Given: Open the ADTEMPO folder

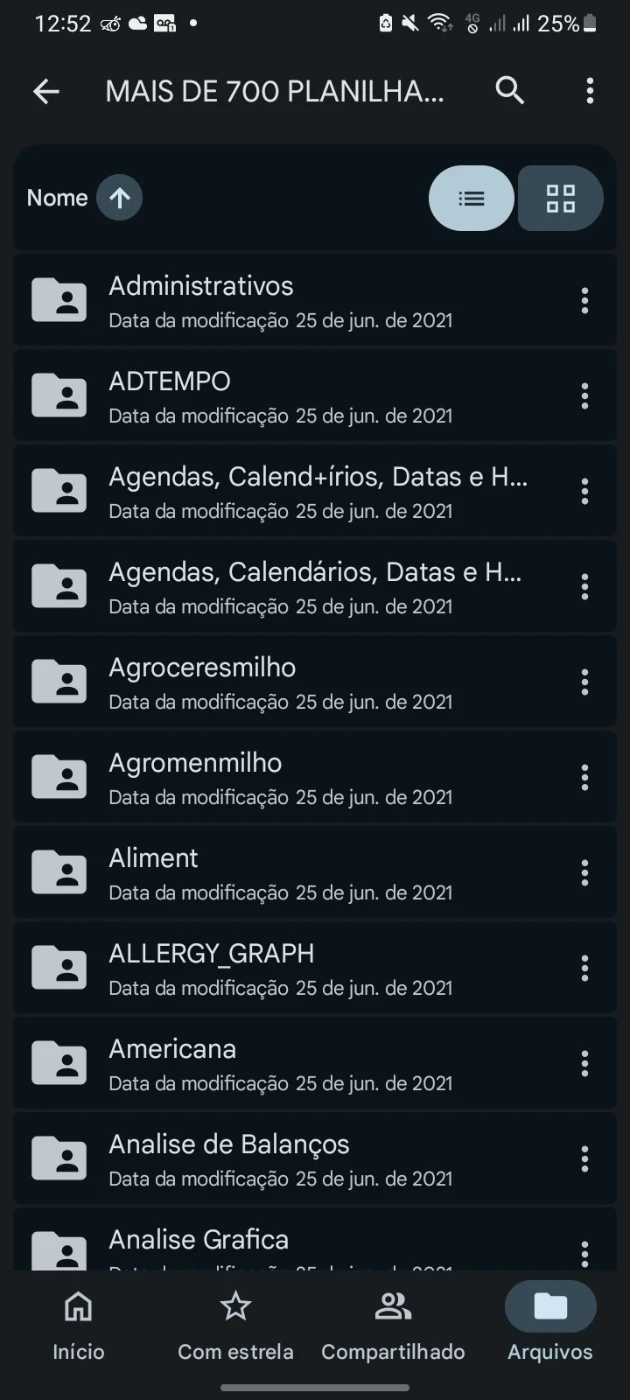Looking at the screenshot, I should [280, 396].
